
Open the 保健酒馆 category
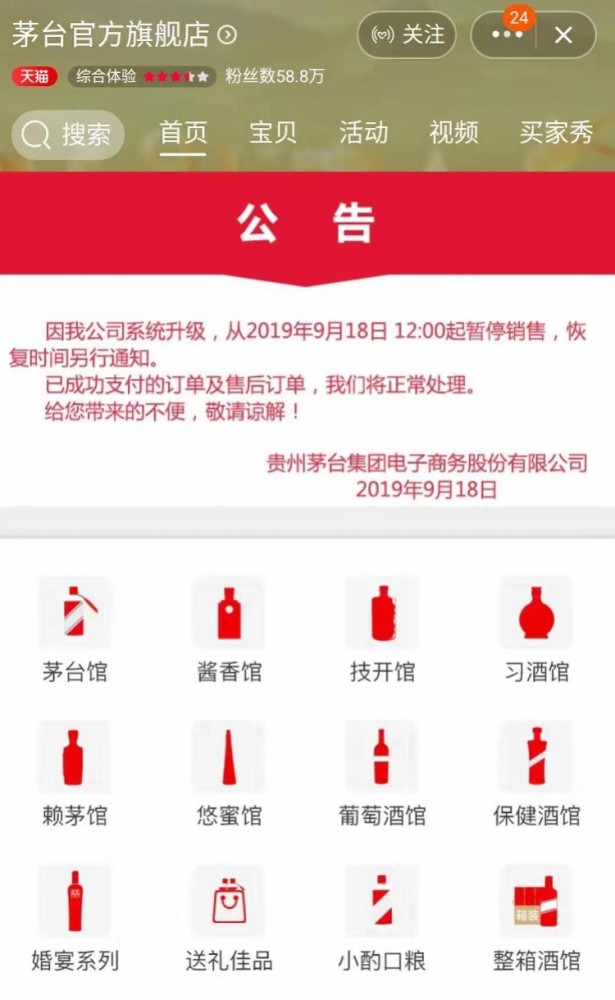point(537,774)
